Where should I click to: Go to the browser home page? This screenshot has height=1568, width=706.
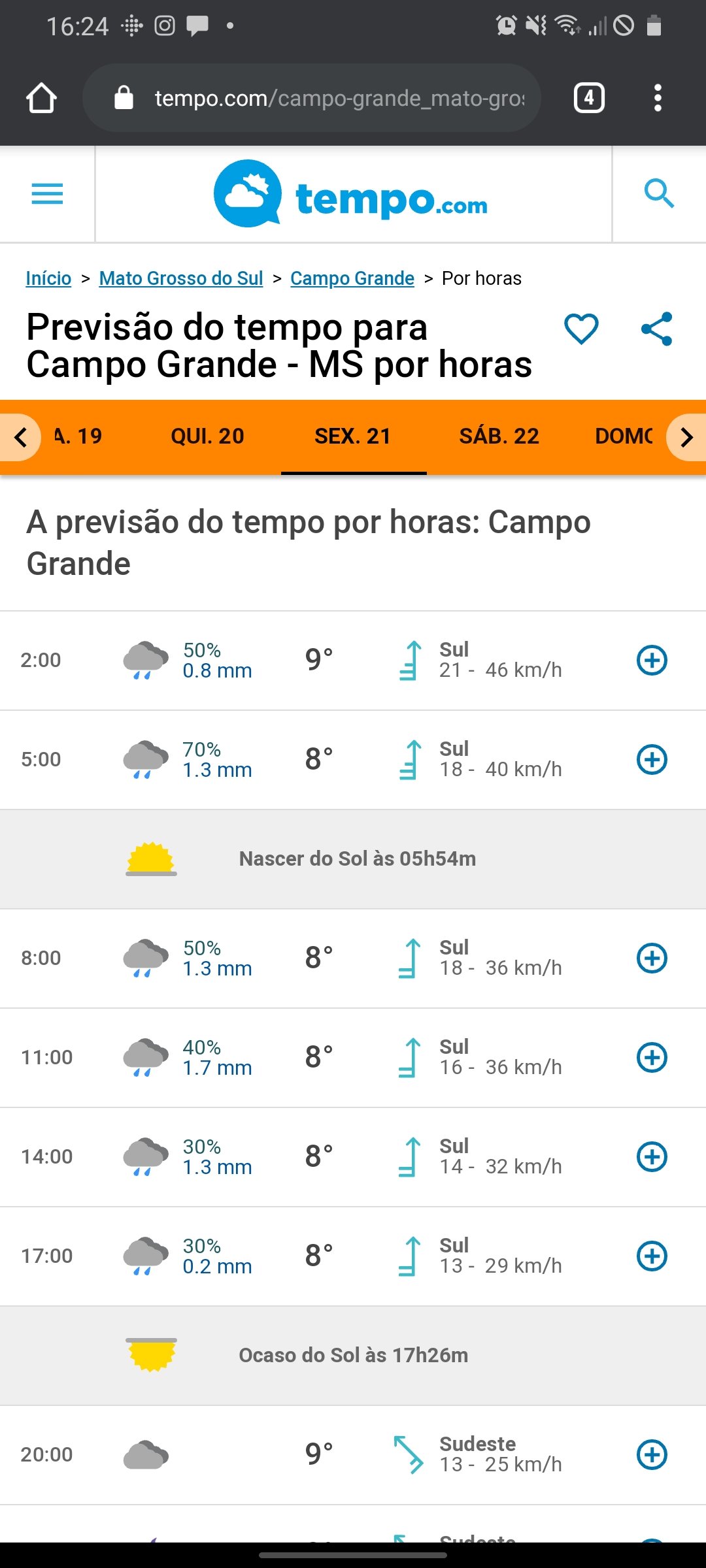pos(41,98)
